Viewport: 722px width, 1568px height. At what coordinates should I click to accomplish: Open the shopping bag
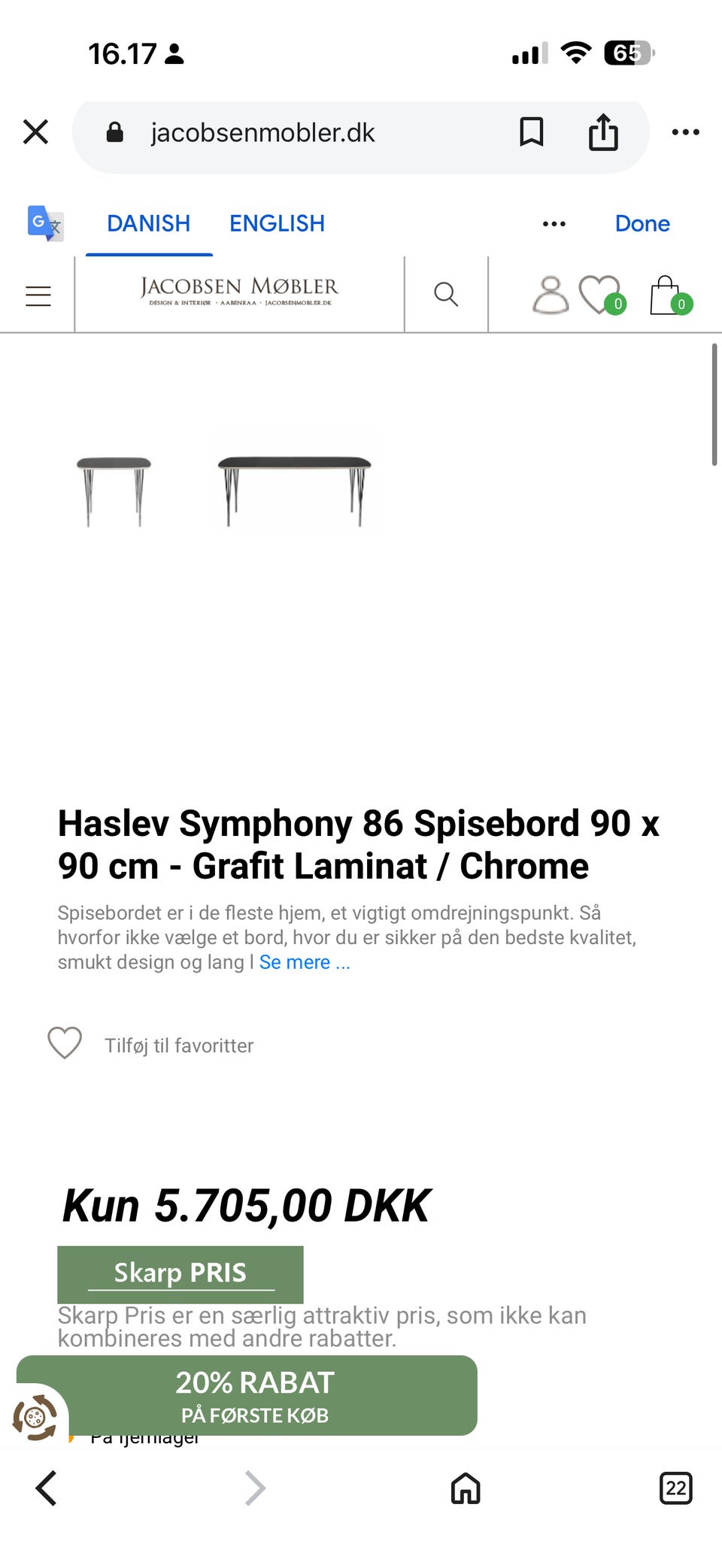click(667, 295)
